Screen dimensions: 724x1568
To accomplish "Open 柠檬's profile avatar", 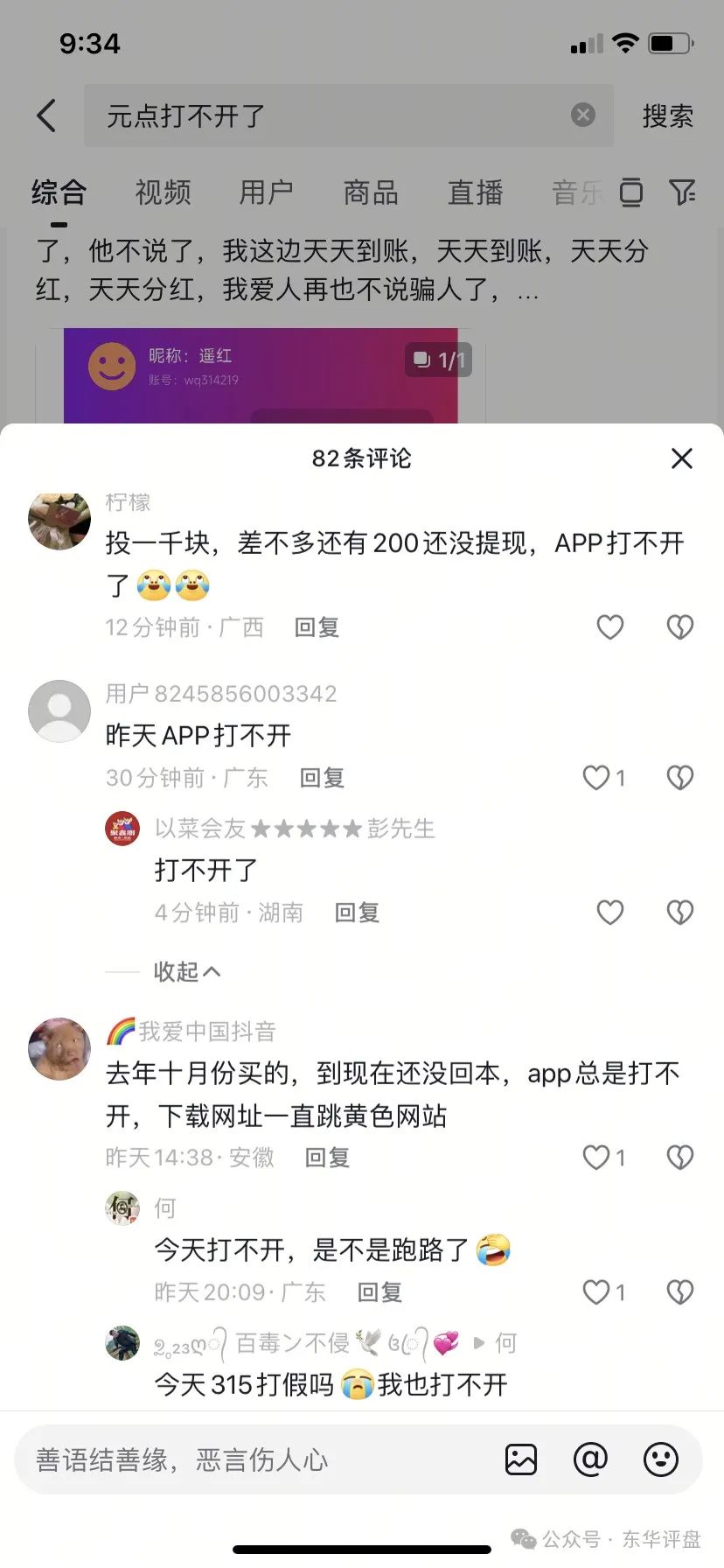I will (59, 520).
